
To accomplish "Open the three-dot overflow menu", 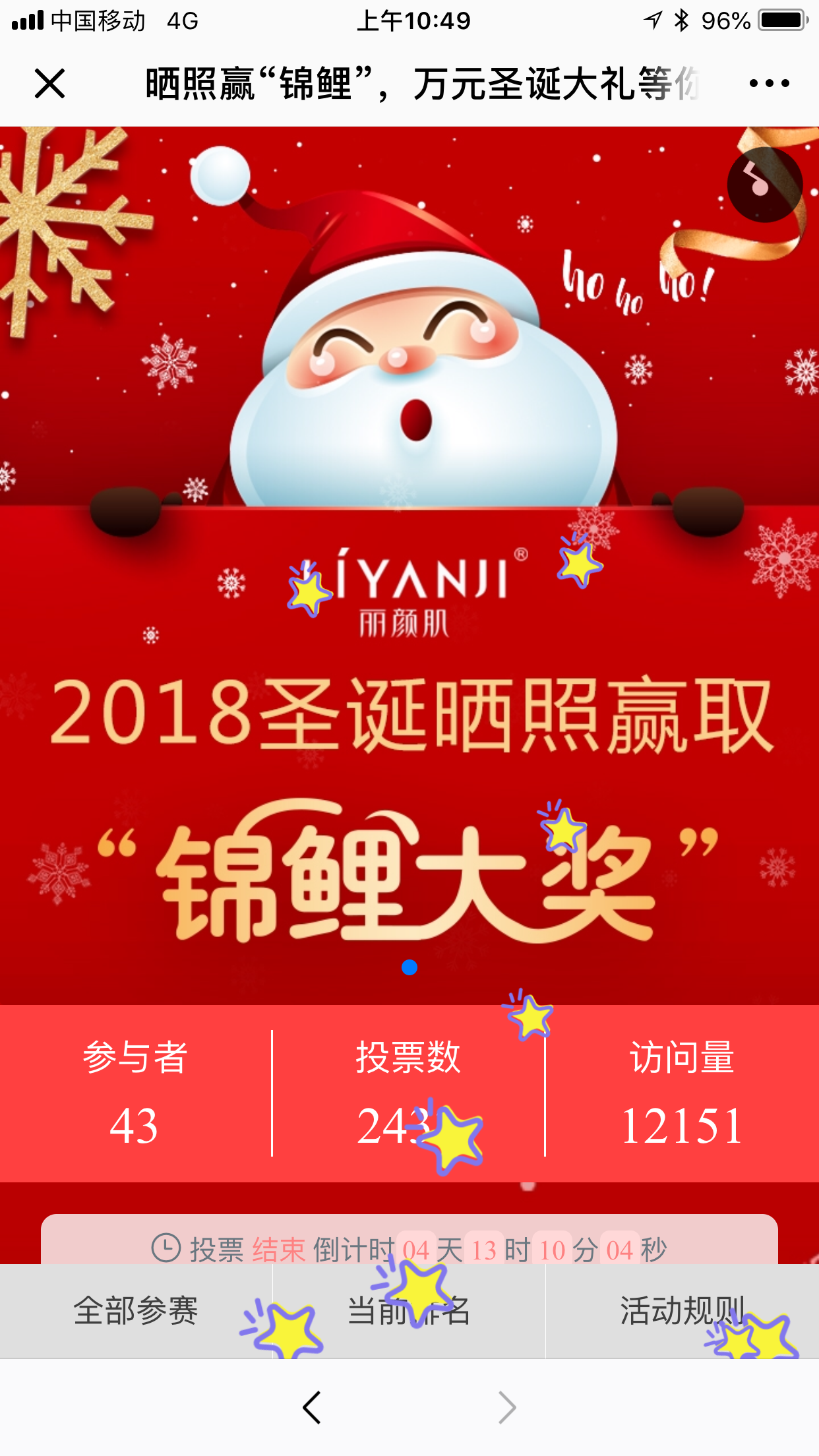I will click(x=769, y=84).
